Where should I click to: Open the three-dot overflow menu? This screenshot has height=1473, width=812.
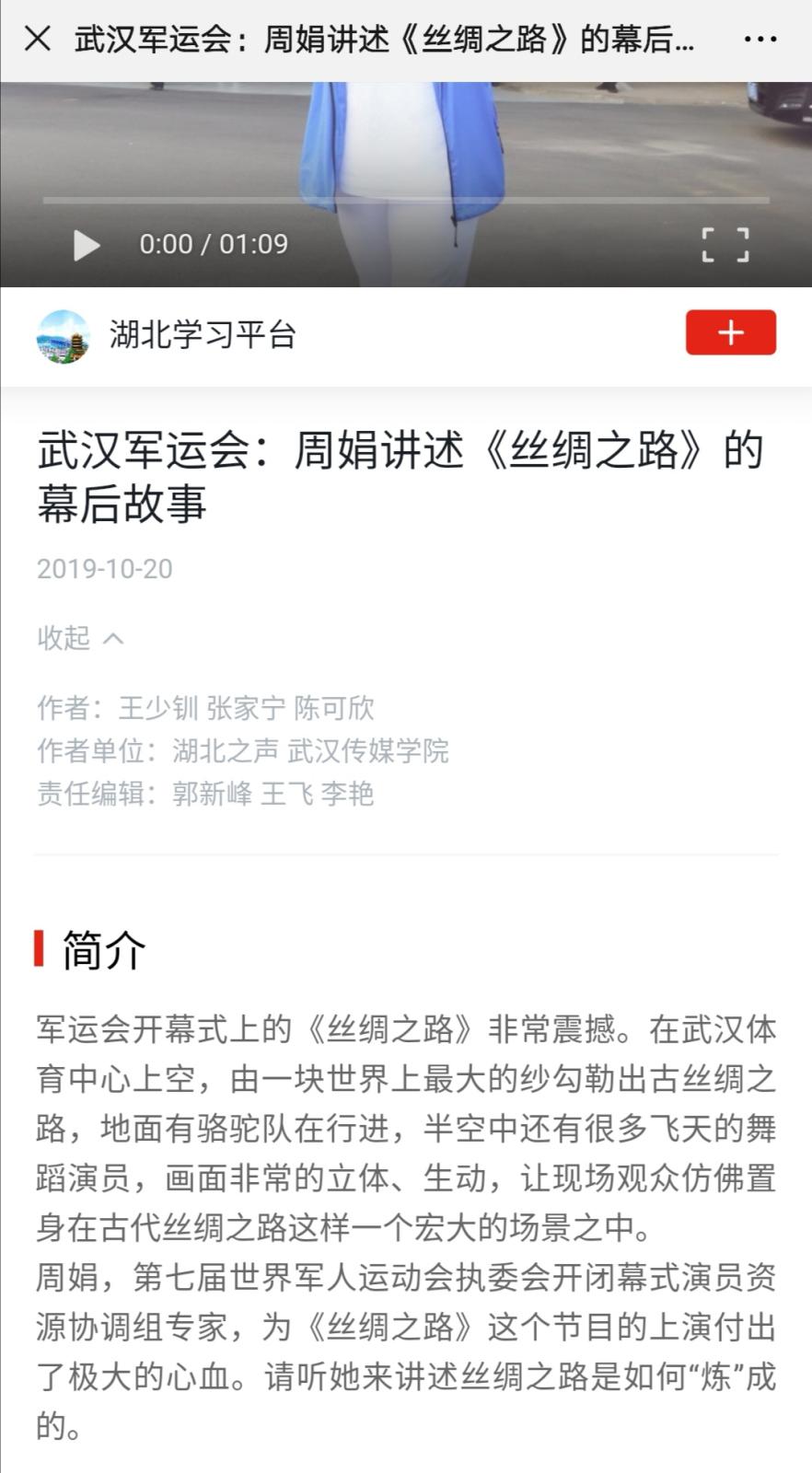click(x=760, y=40)
